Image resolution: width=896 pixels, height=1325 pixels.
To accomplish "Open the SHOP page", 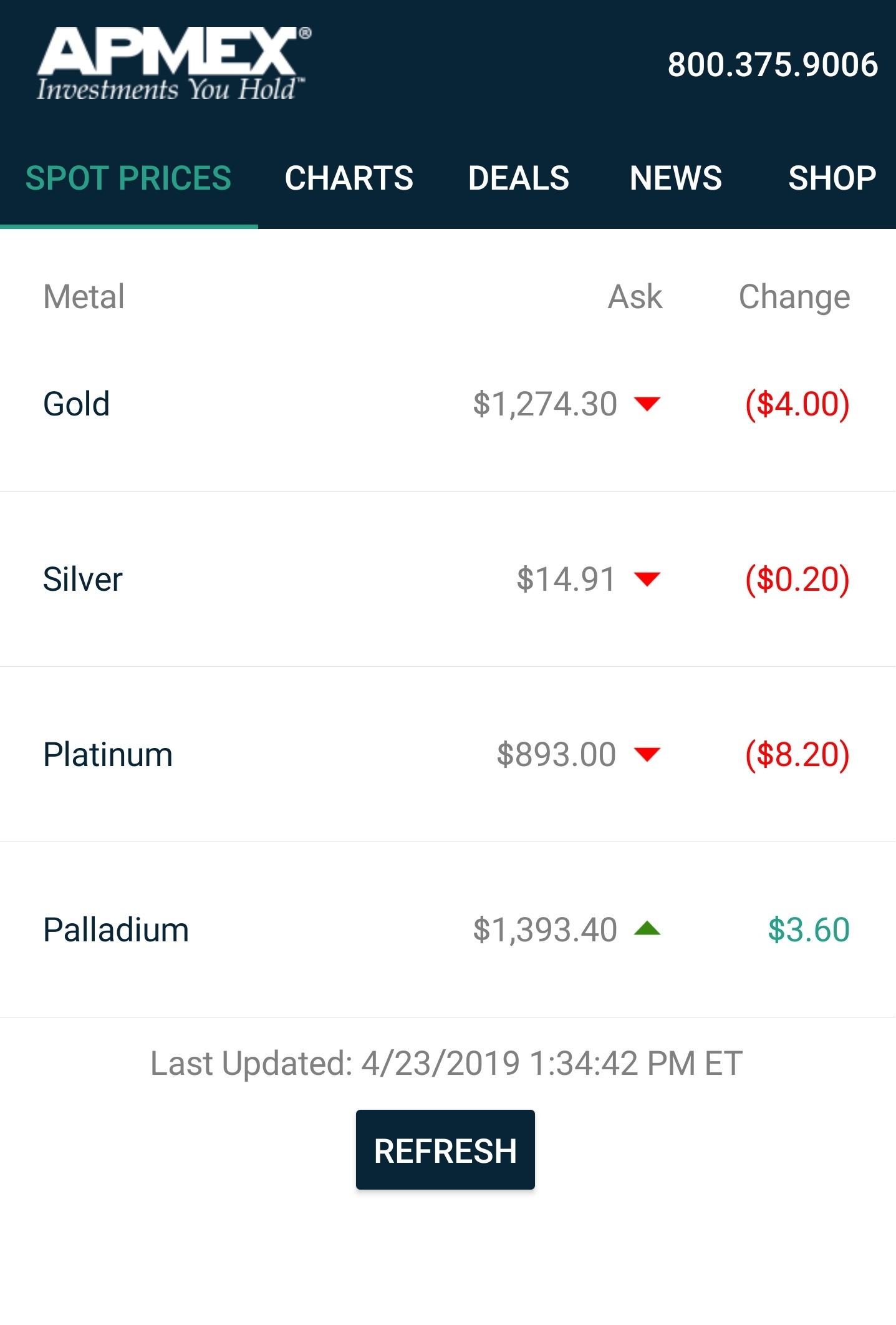I will point(832,179).
